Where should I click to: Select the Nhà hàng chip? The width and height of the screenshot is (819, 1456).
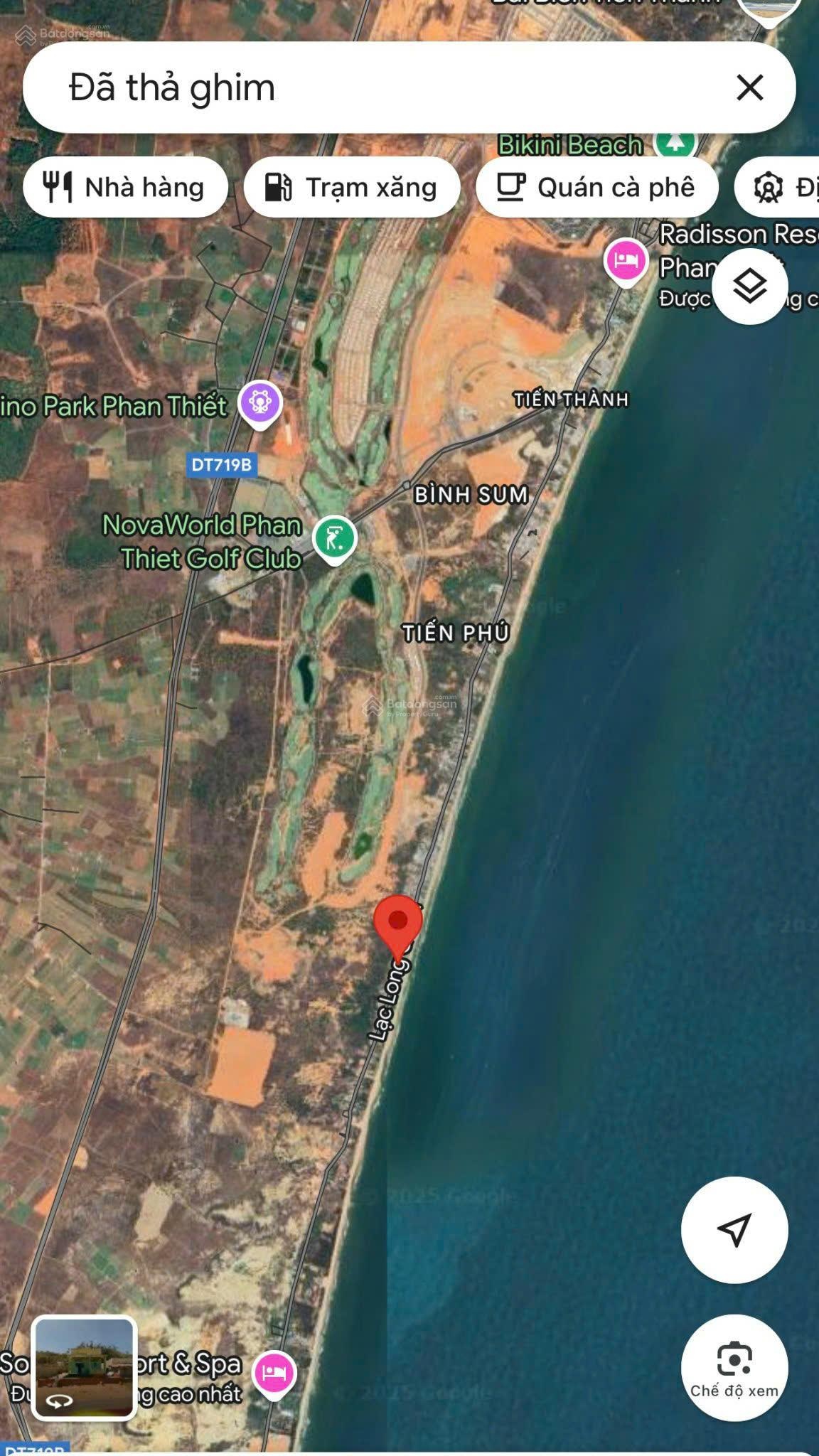pyautogui.click(x=125, y=188)
